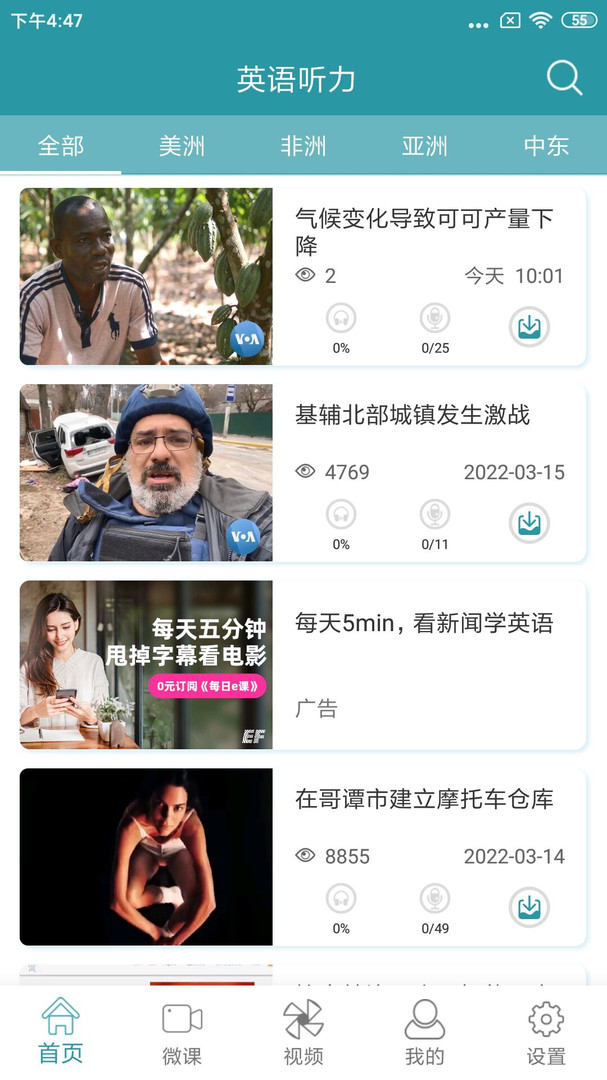Select the 全部 tab

[61, 146]
